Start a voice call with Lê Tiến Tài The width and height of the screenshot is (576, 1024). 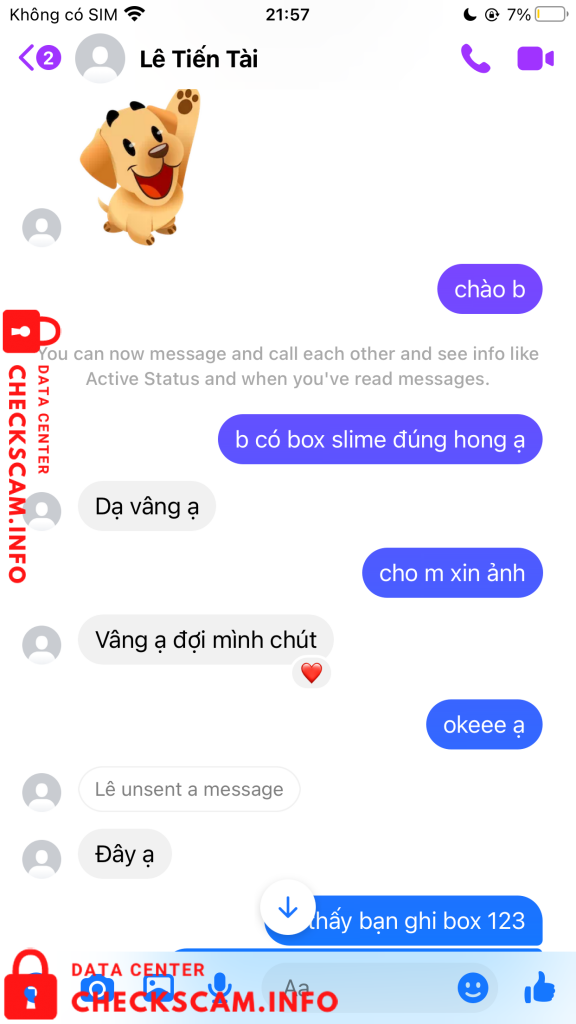click(475, 59)
